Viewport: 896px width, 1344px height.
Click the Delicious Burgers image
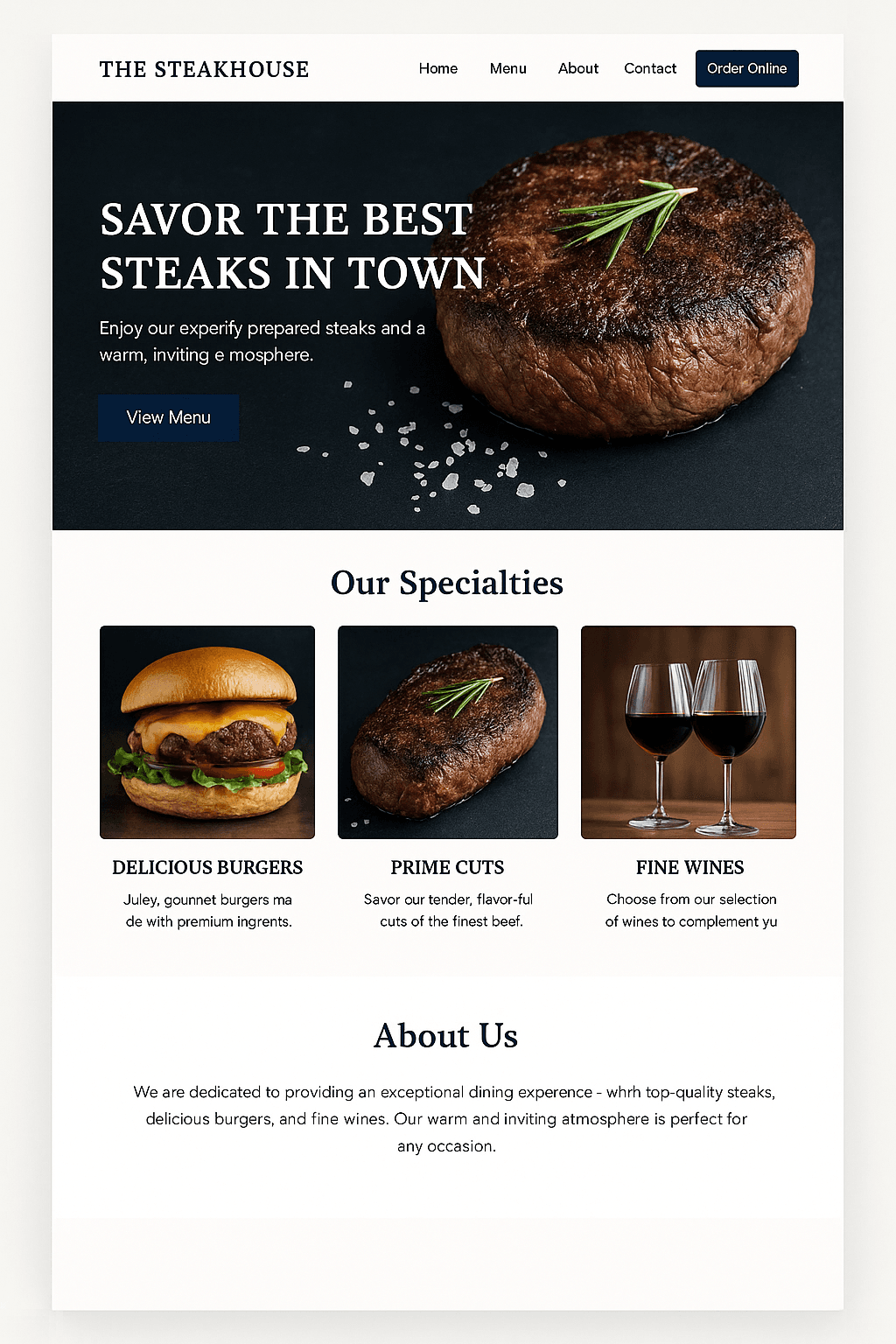[207, 733]
